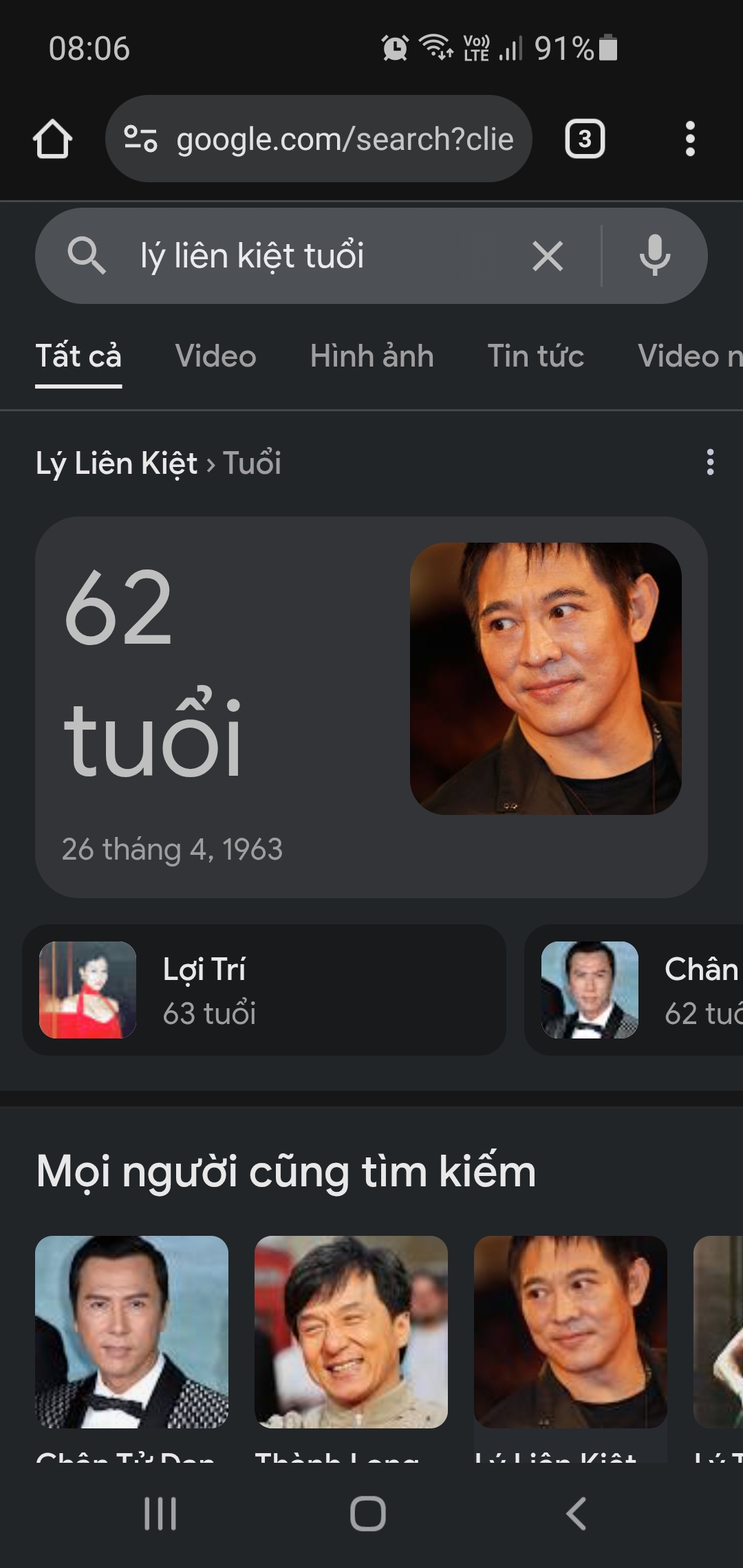Viewport: 743px width, 1568px height.
Task: Switch to the Tin tức tab
Action: pyautogui.click(x=535, y=356)
